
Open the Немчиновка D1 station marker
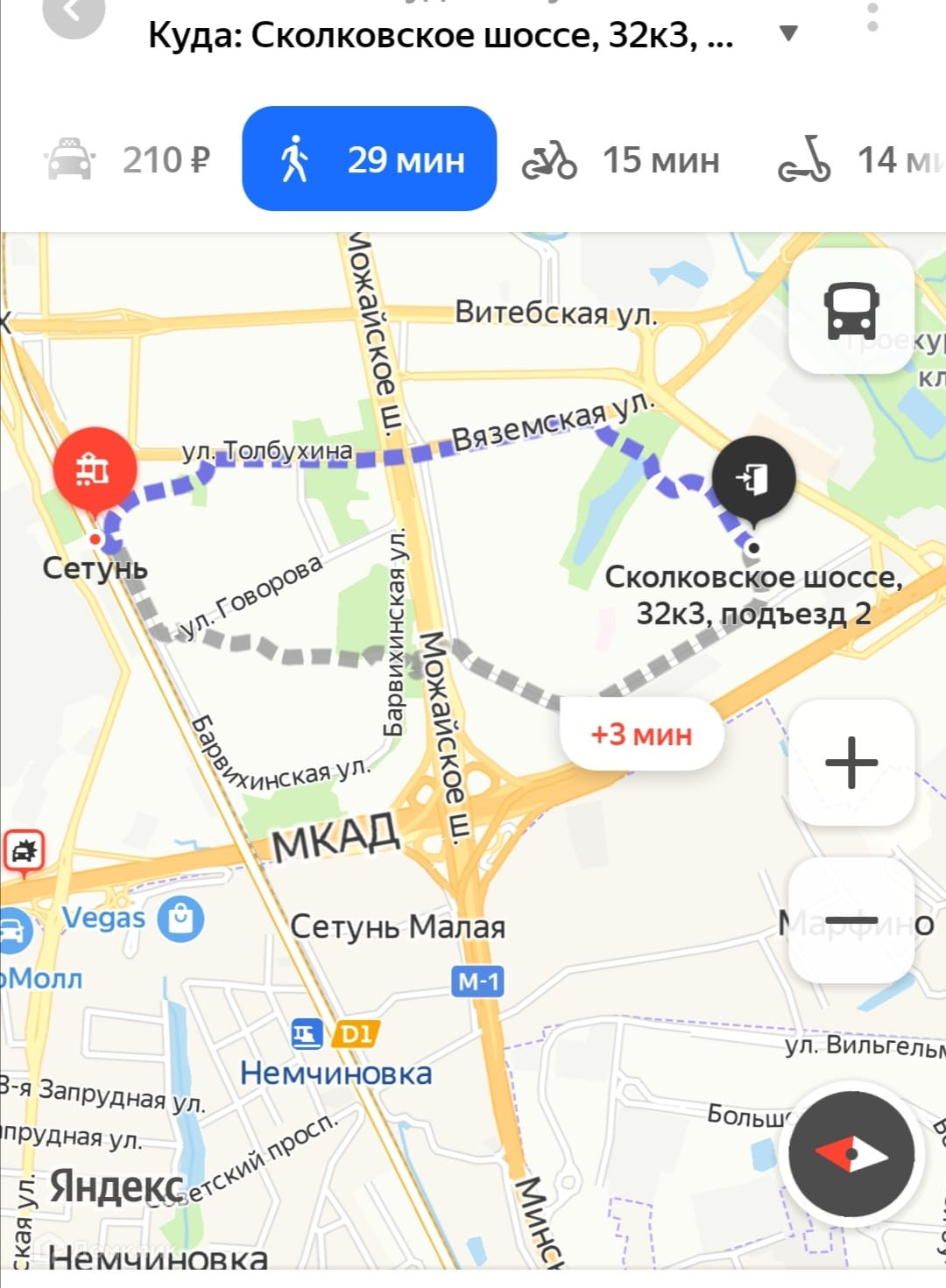307,1035
